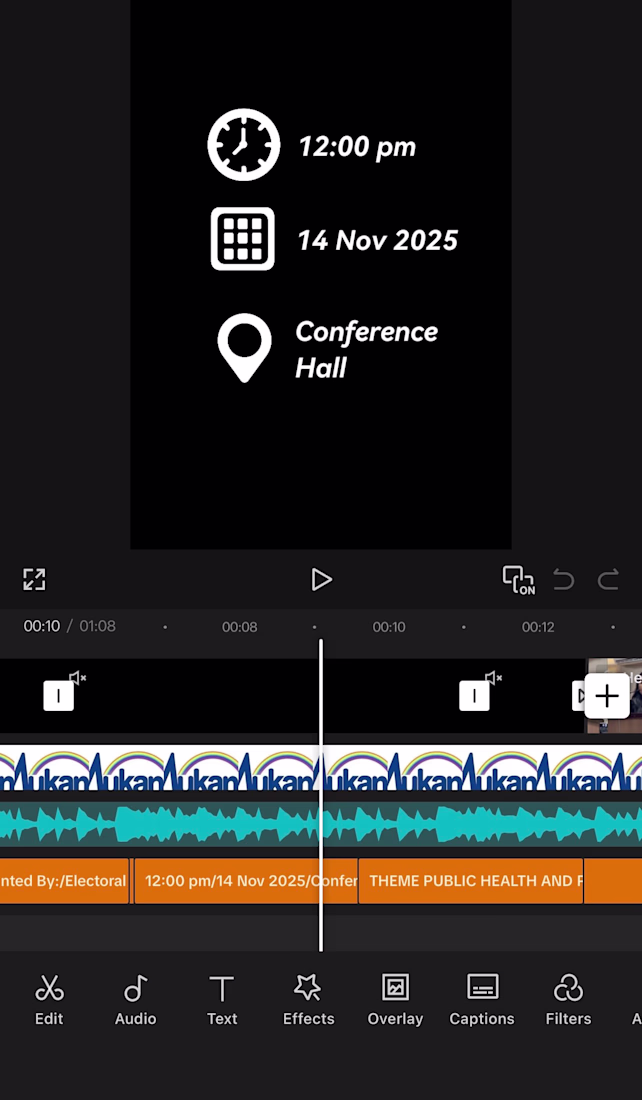Toggle the ON switch icon beside undo
This screenshot has width=642, height=1100.
(x=518, y=580)
